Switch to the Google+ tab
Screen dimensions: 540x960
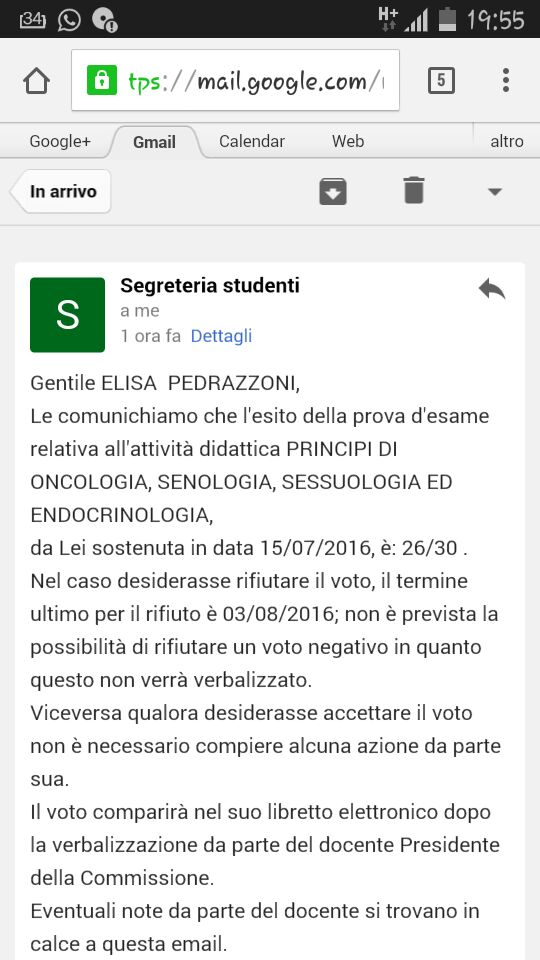(x=60, y=141)
